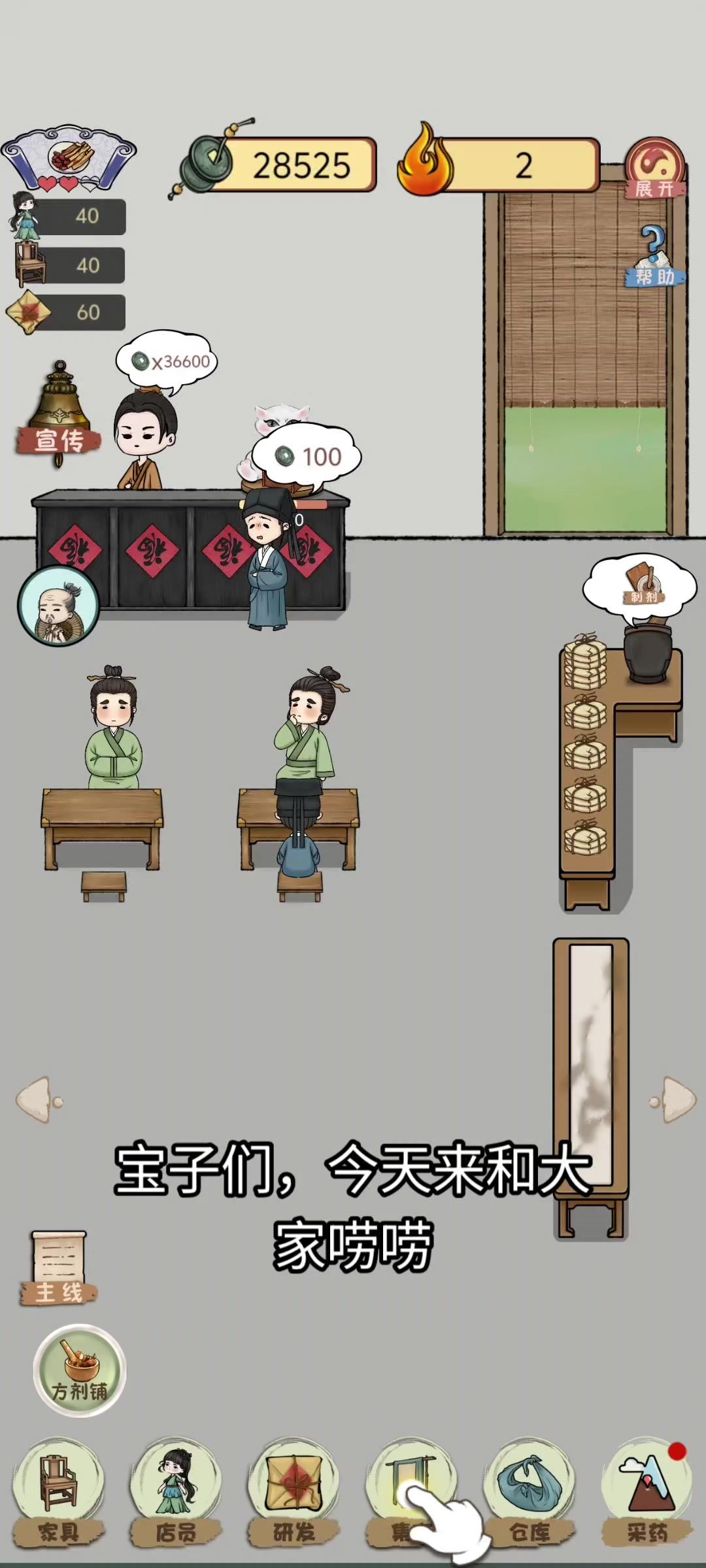Go to the room on the right

tap(673, 1100)
